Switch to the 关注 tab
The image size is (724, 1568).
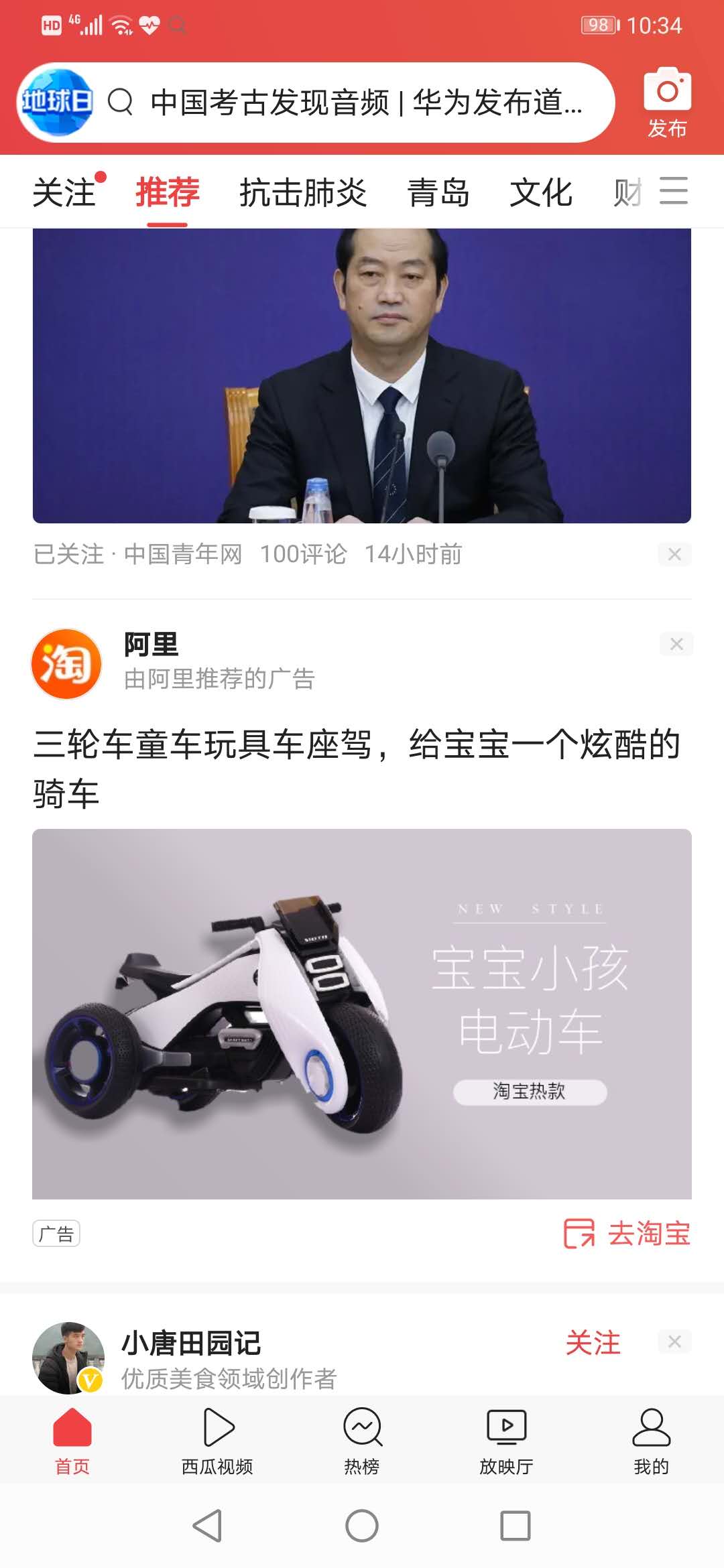65,193
